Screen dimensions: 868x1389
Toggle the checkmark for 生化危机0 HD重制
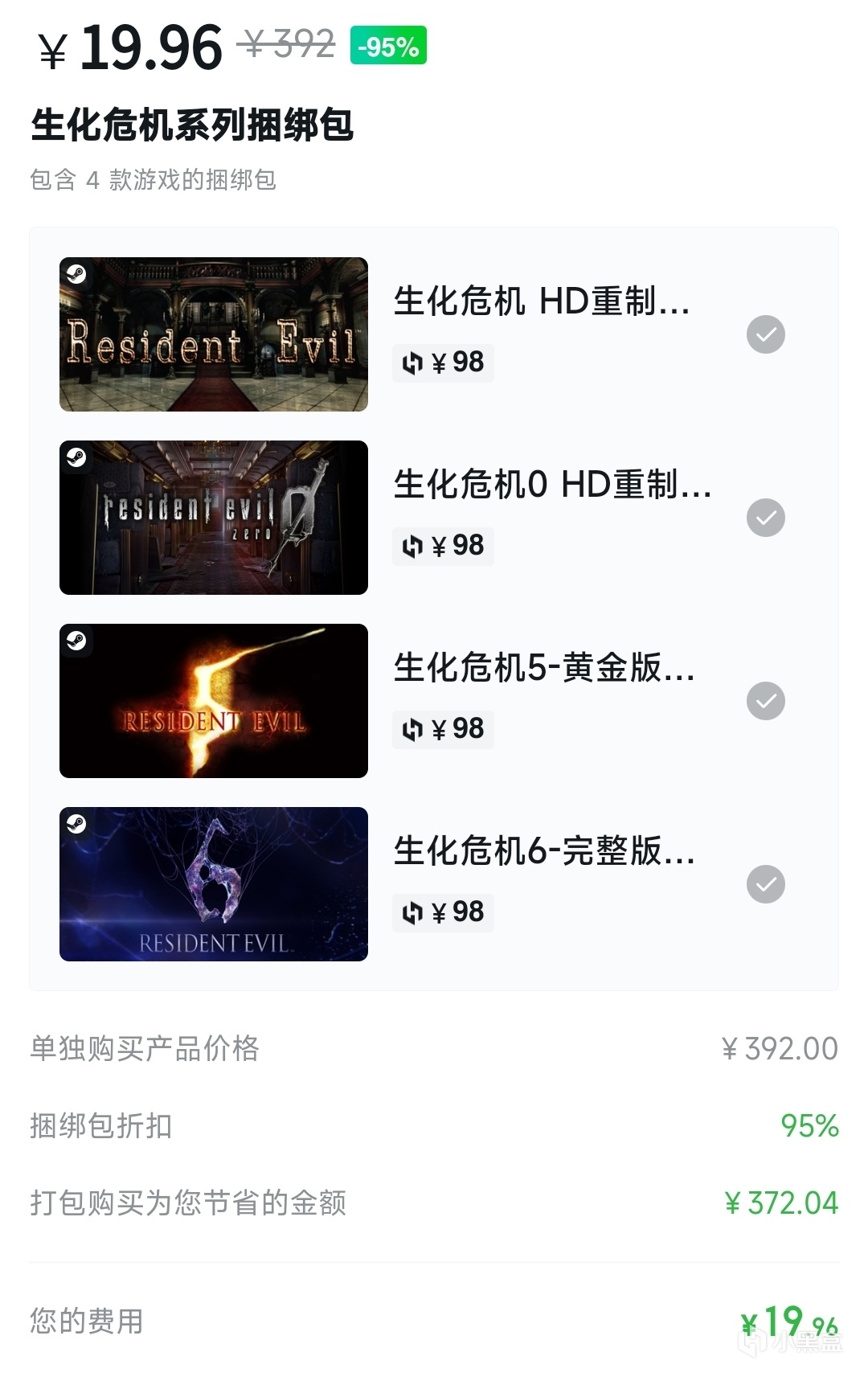(x=765, y=518)
